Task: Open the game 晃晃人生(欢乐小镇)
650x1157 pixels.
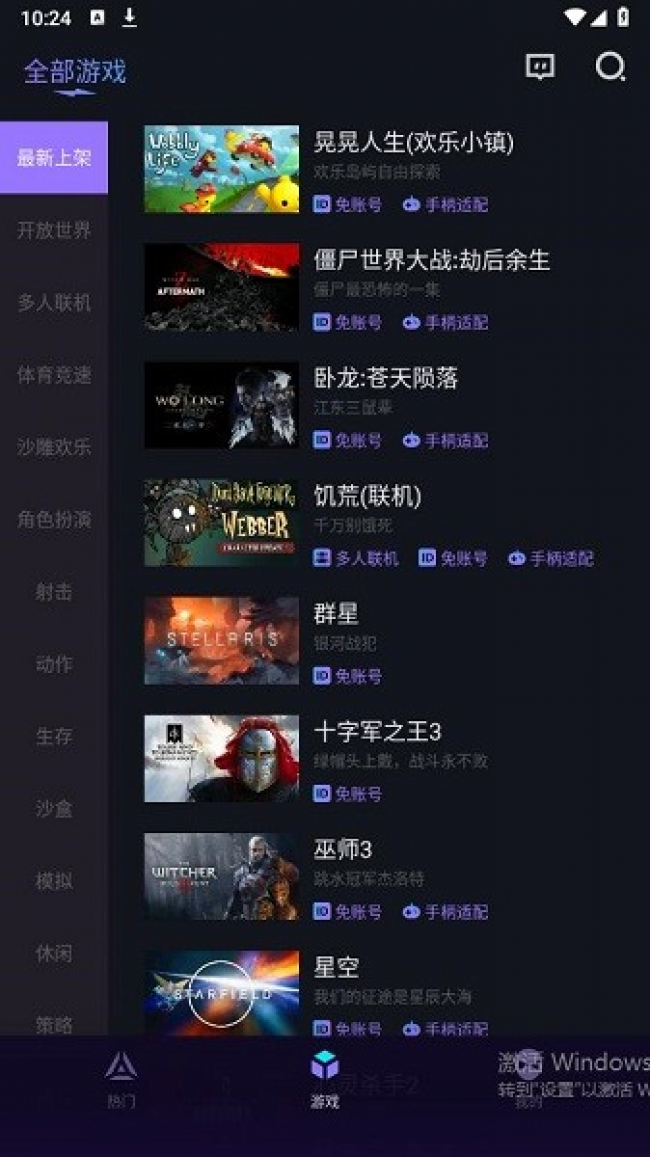Action: point(412,143)
